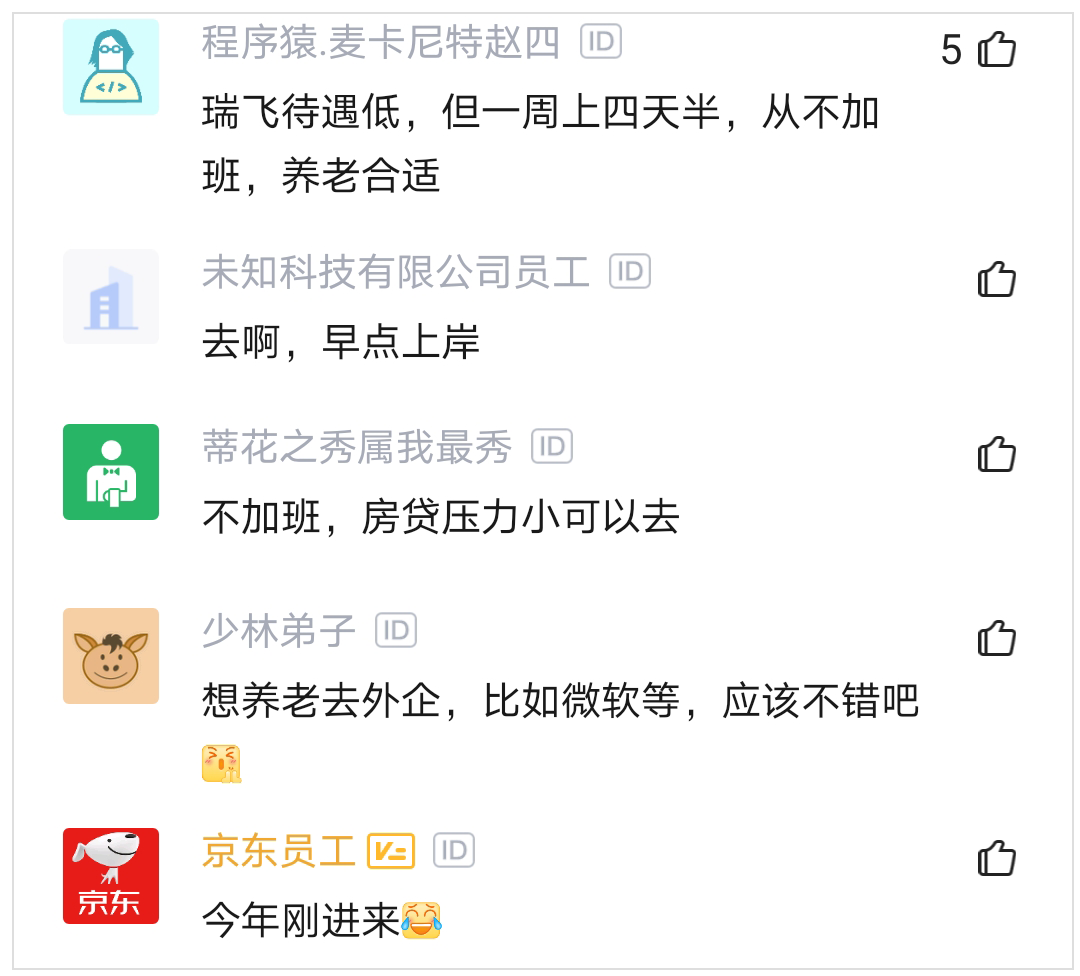This screenshot has width=1080, height=976.
Task: Tap the username 京东员工
Action: [x=279, y=851]
